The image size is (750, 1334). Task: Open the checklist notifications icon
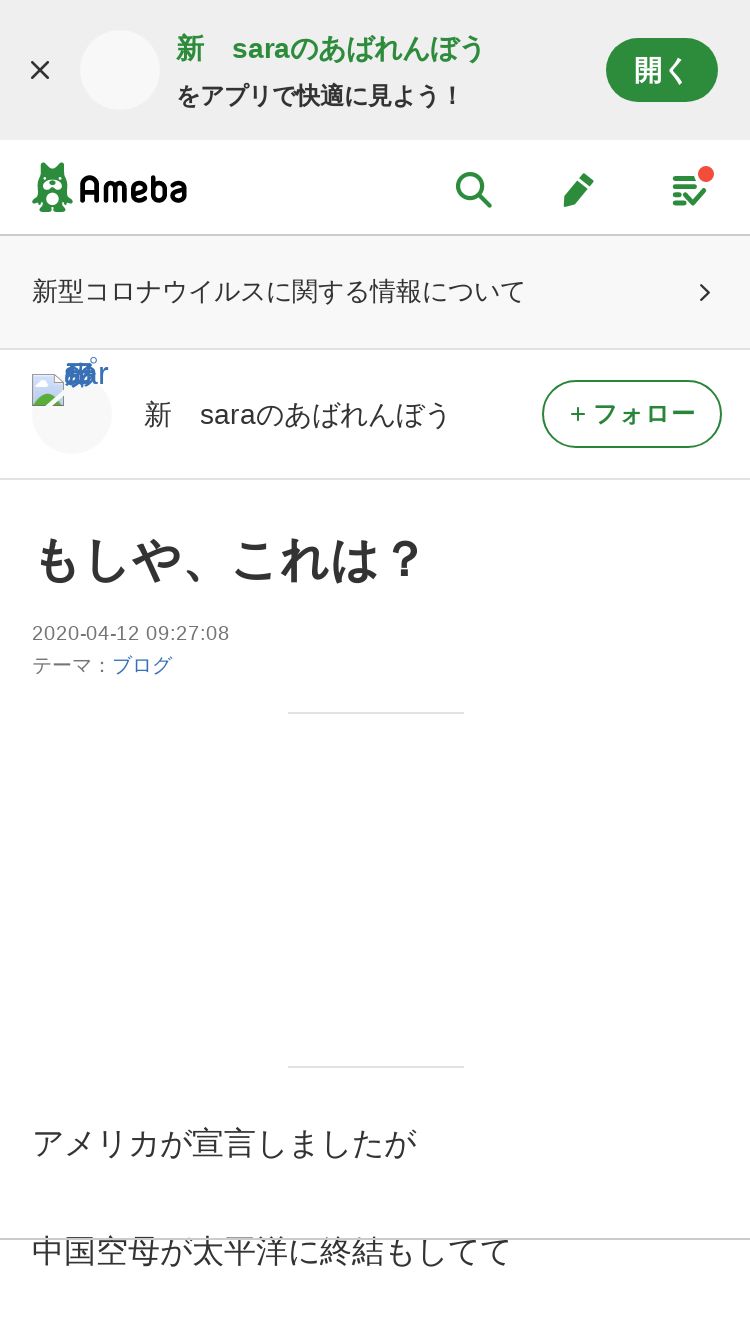(x=691, y=187)
